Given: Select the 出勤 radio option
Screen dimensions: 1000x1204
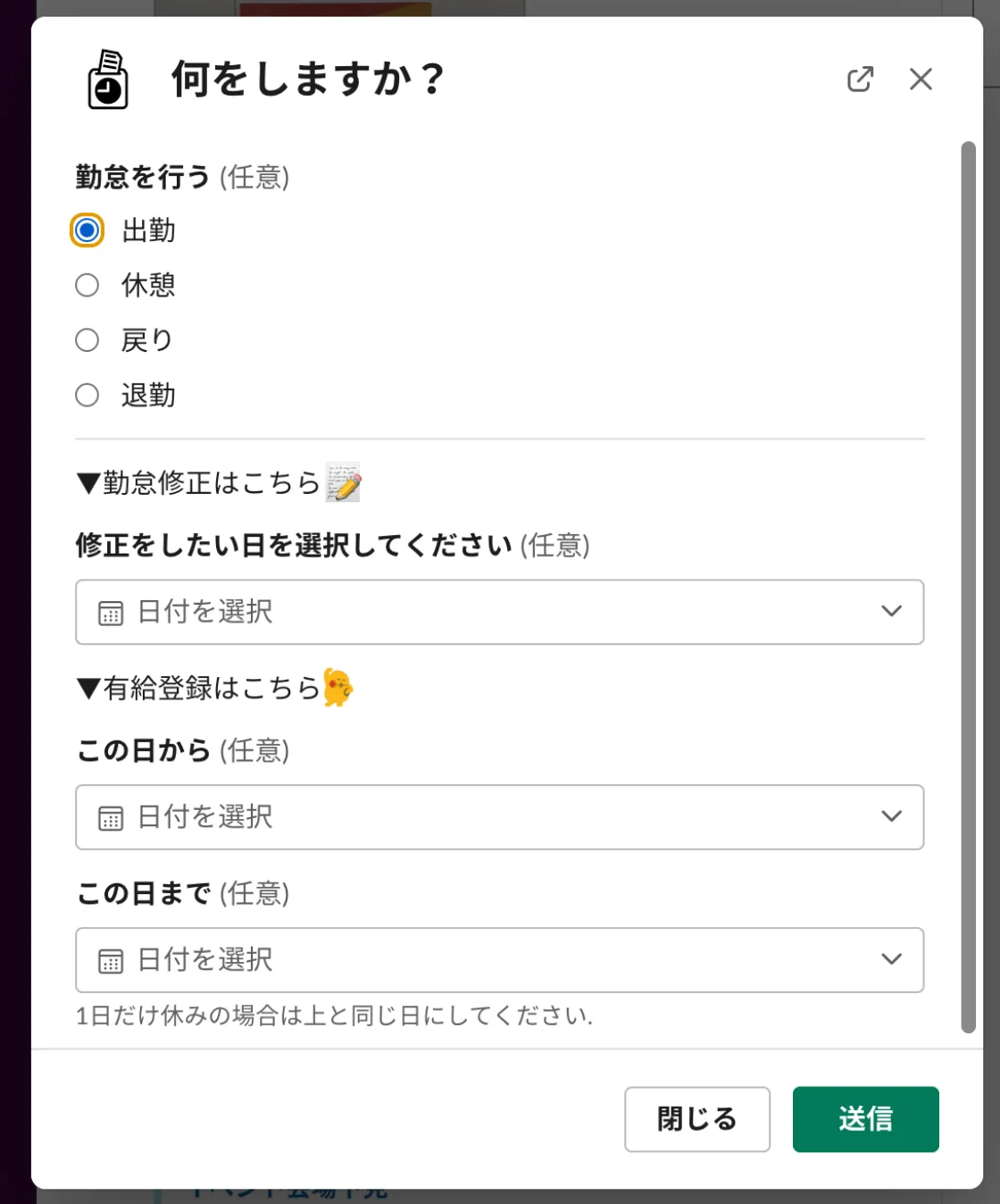Looking at the screenshot, I should tap(87, 230).
